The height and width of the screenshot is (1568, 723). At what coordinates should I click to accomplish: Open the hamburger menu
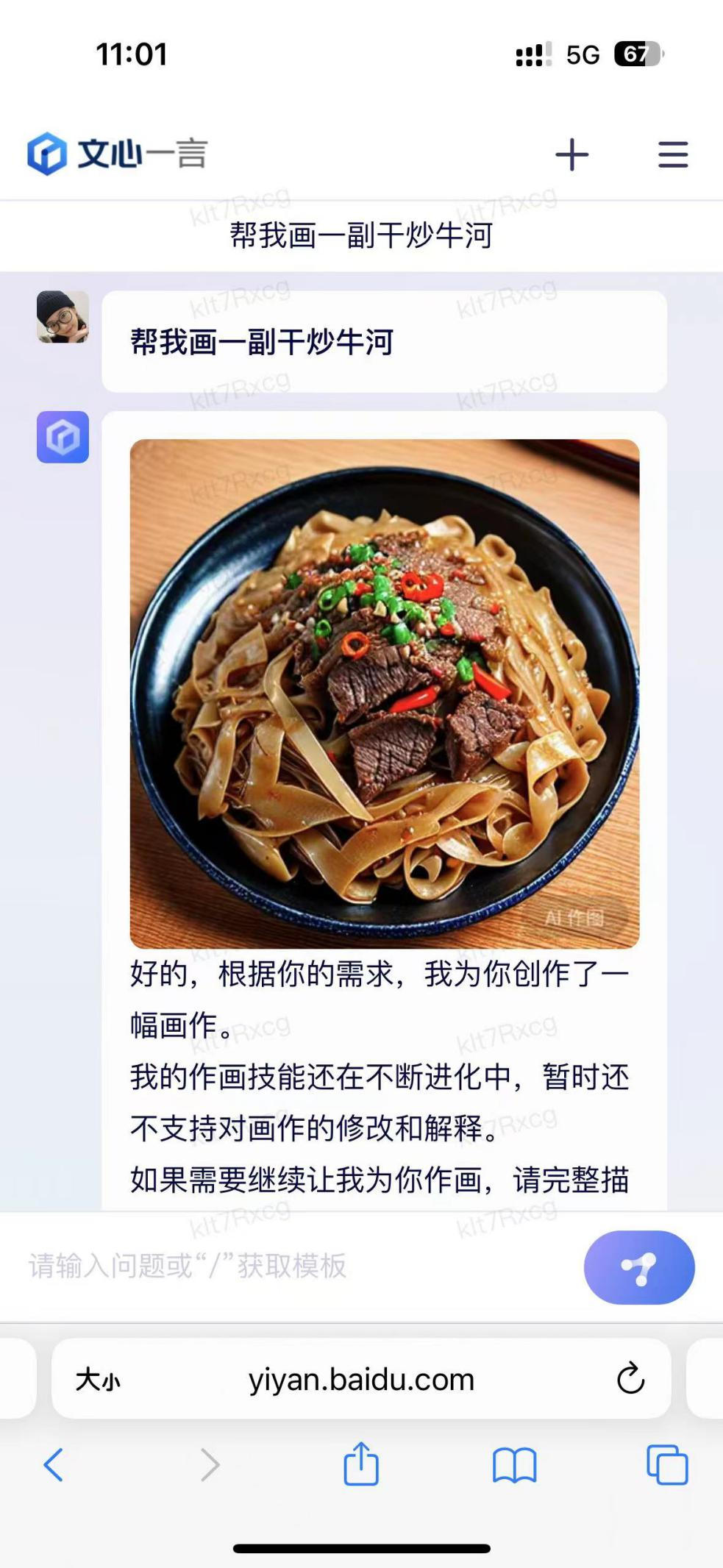coord(672,154)
